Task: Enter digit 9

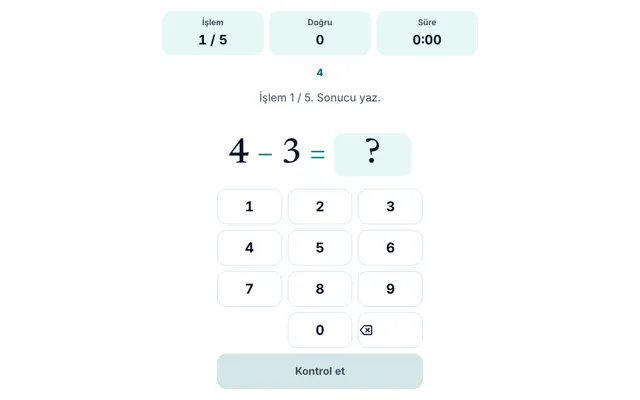Action: click(x=390, y=289)
